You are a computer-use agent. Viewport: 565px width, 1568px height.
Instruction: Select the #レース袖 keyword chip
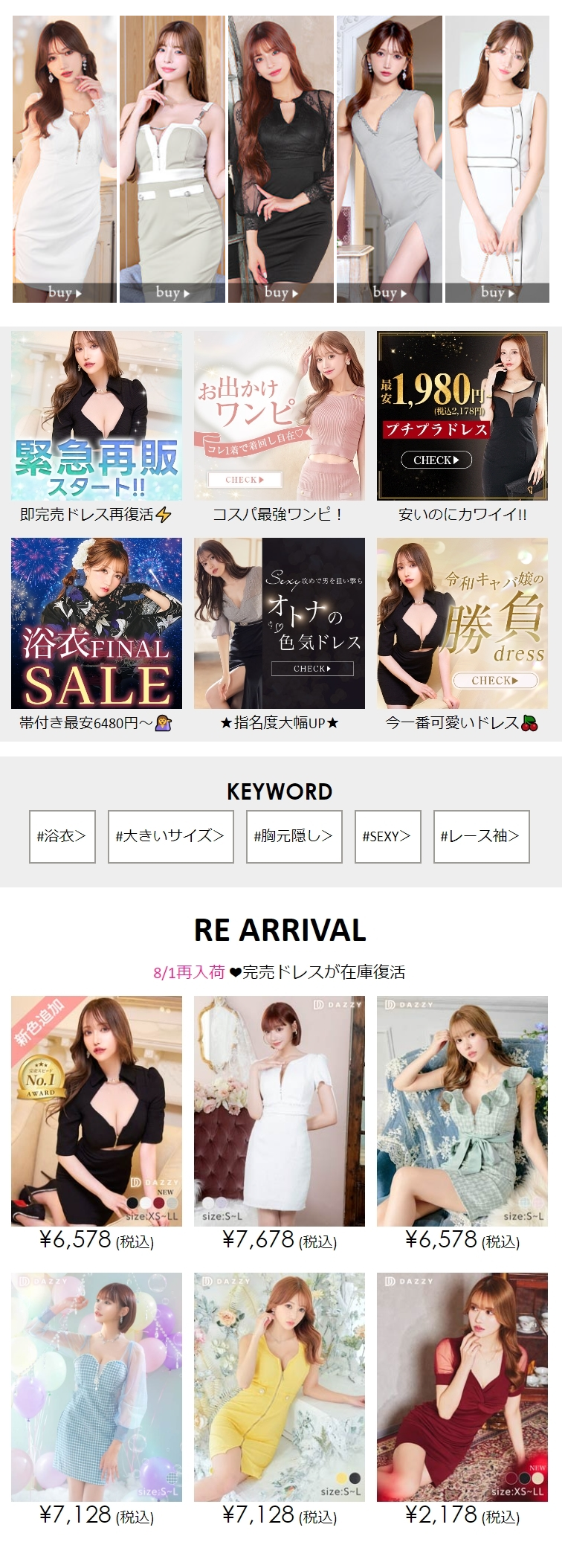[481, 836]
